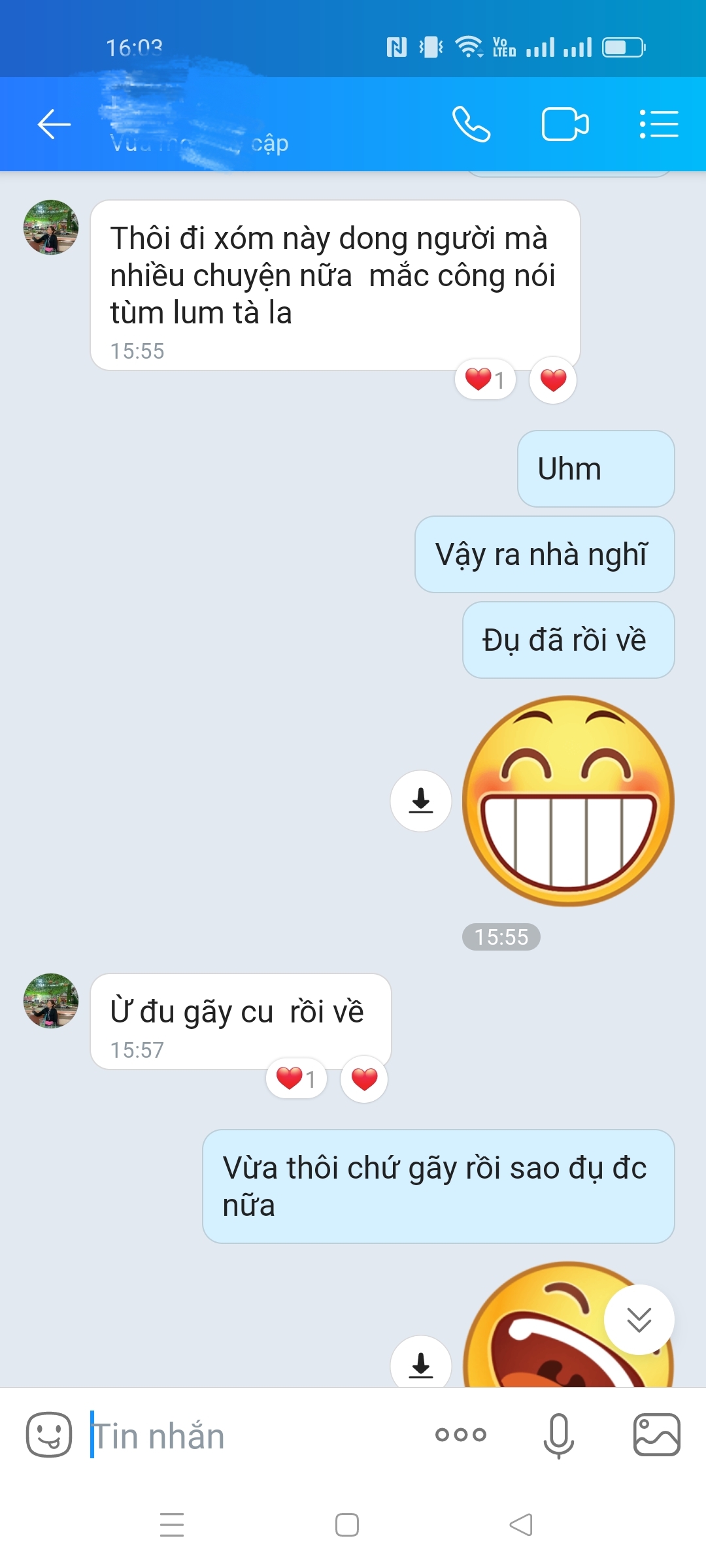Download the grinning emoji sticker

pos(421,800)
